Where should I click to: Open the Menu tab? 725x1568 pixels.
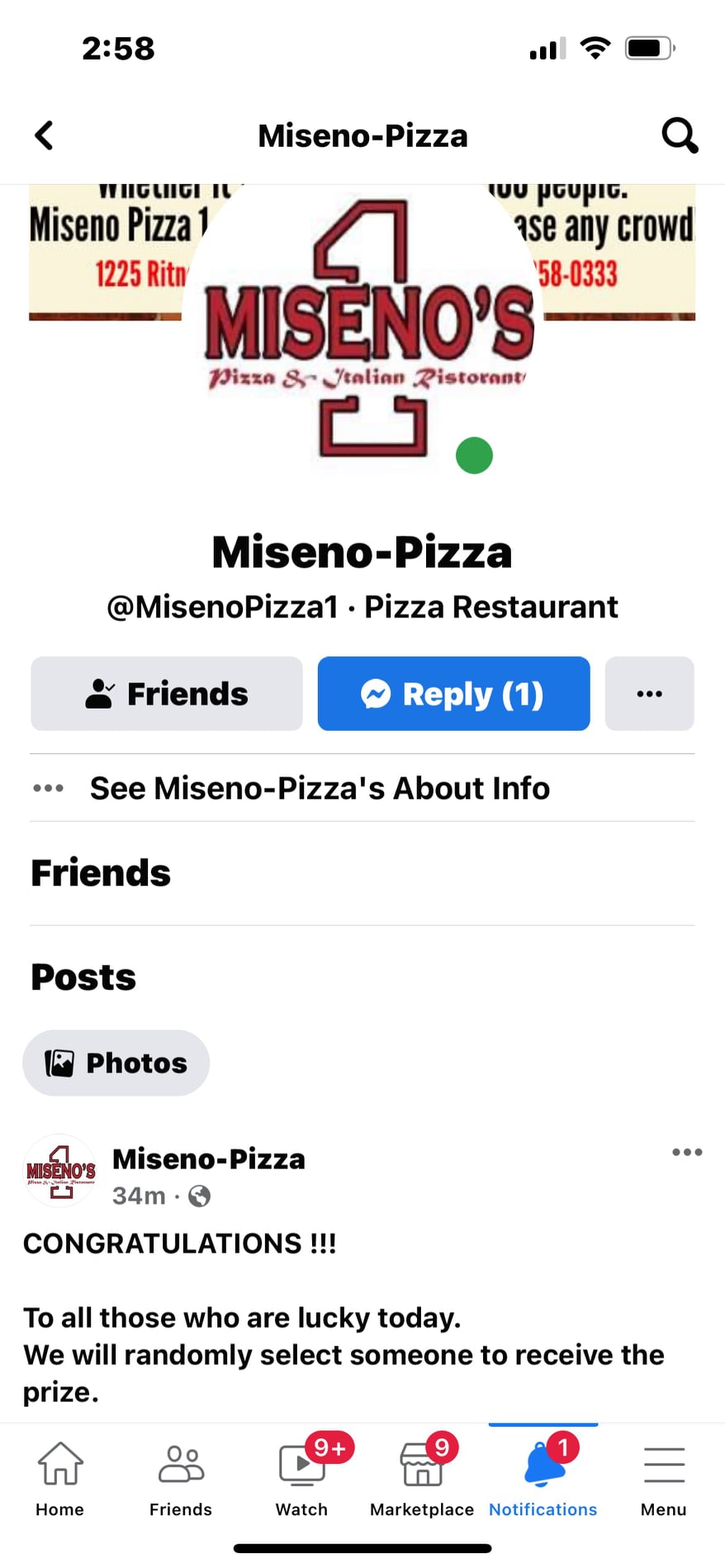pyautogui.click(x=663, y=1480)
